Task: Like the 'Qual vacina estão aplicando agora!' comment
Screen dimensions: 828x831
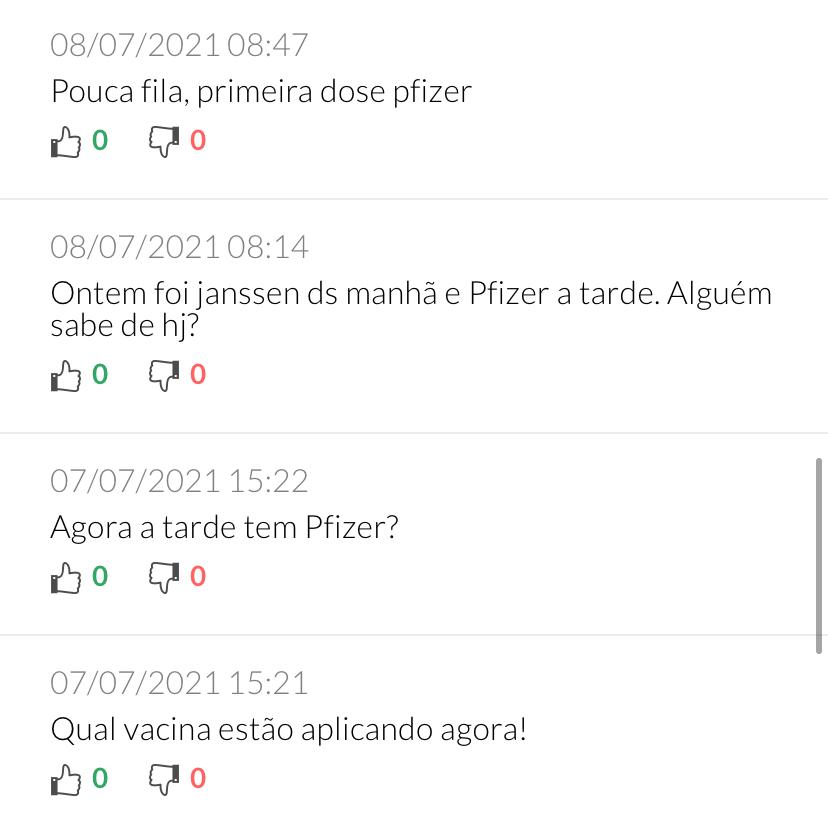Action: (x=66, y=780)
